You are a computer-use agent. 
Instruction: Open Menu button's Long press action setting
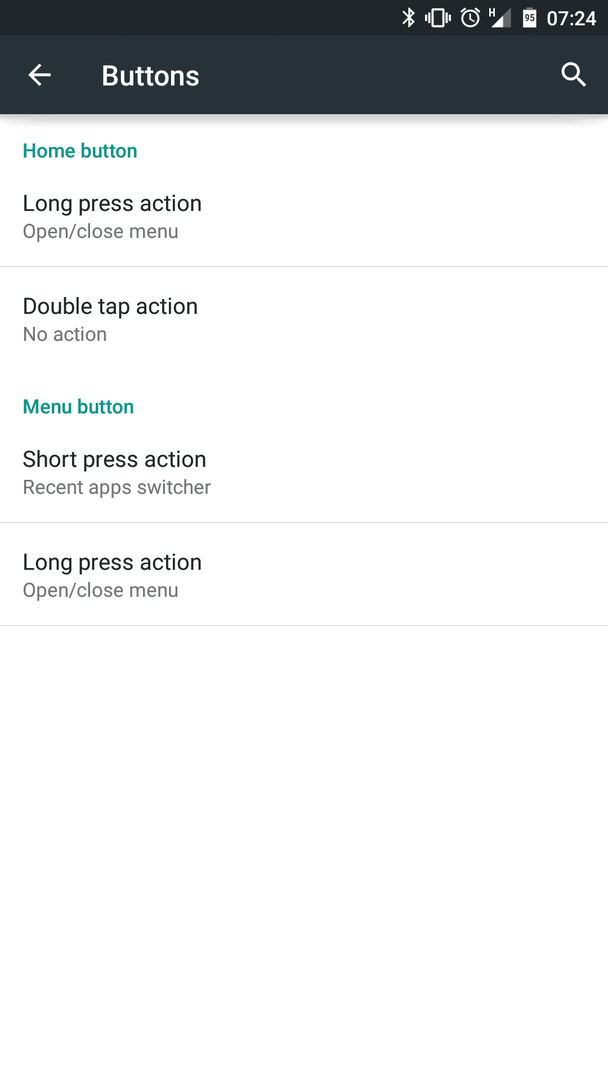(304, 574)
